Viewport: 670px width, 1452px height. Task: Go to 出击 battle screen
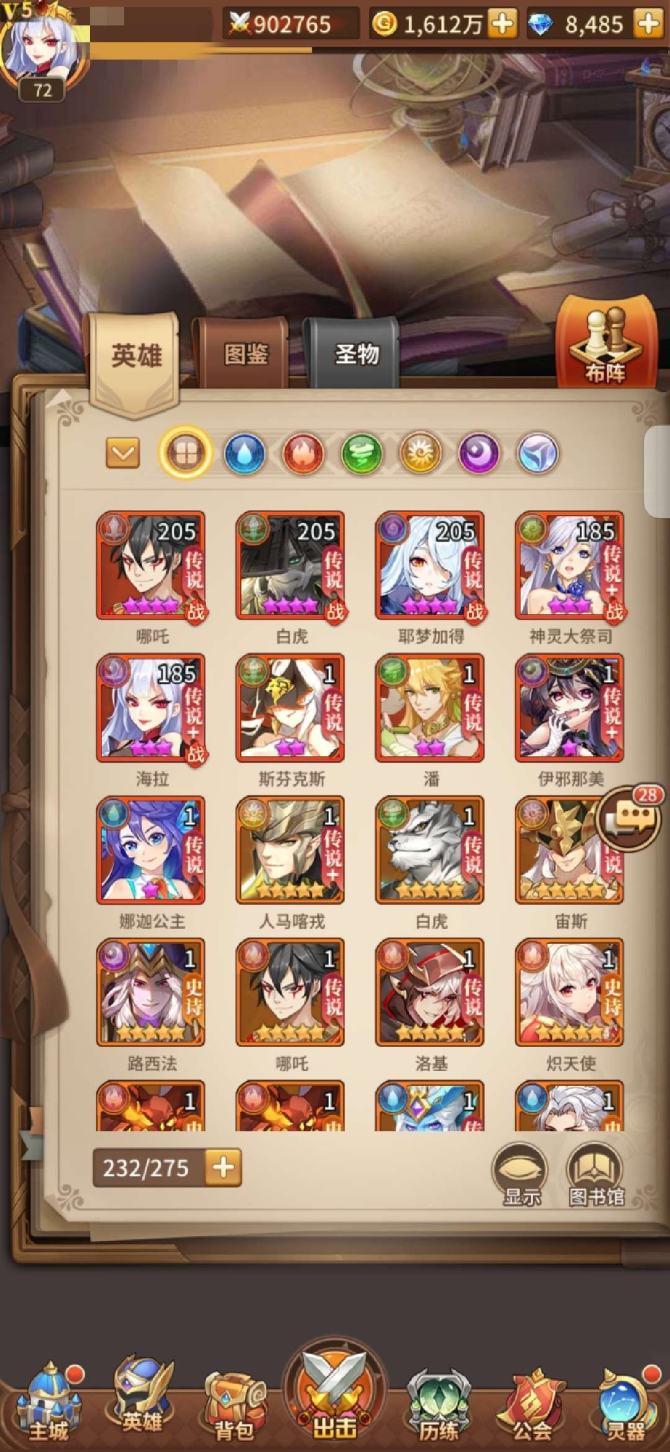(335, 1395)
